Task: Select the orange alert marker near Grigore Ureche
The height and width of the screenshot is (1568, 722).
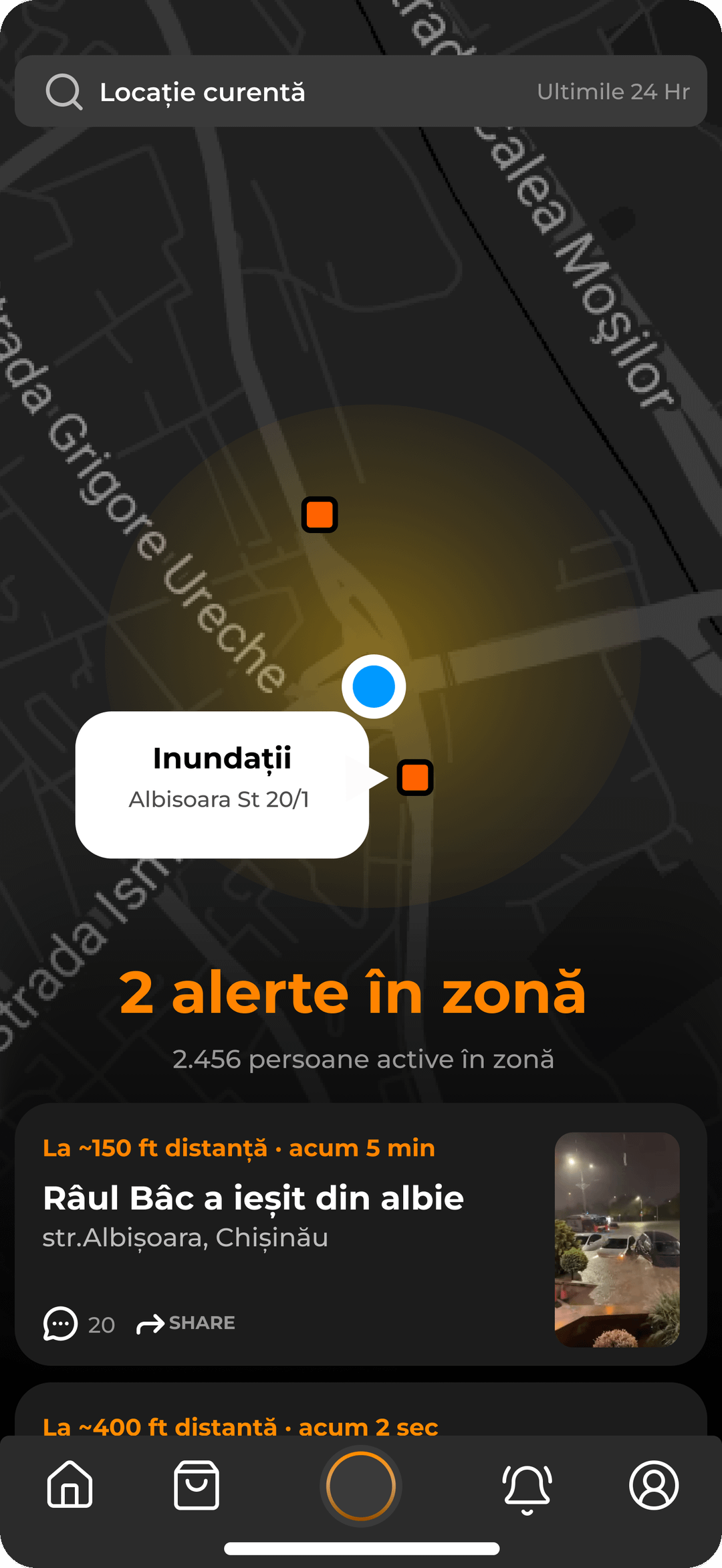Action: (320, 514)
